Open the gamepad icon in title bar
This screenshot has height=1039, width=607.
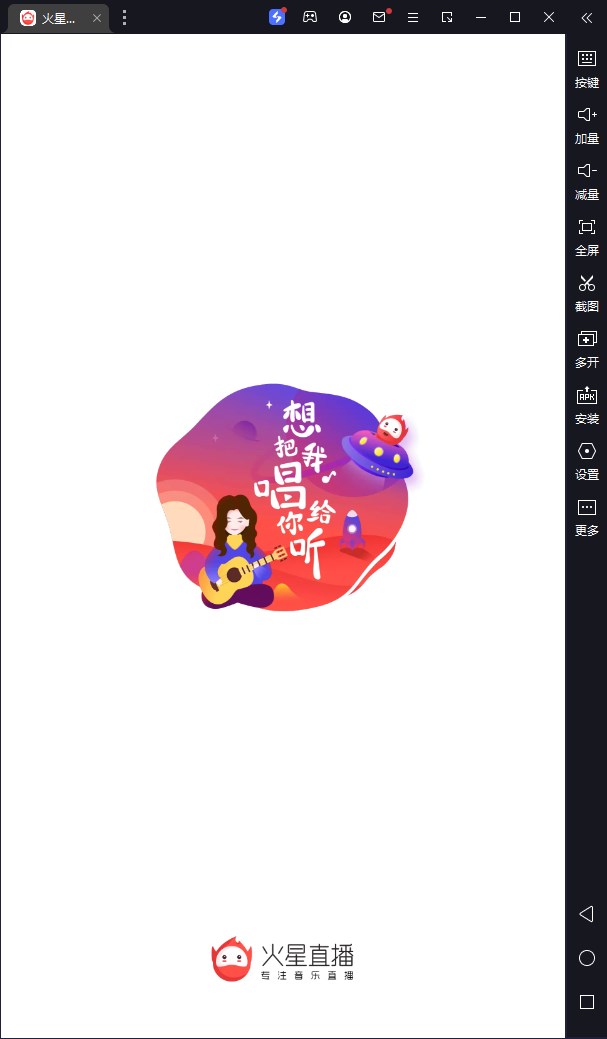coord(310,17)
